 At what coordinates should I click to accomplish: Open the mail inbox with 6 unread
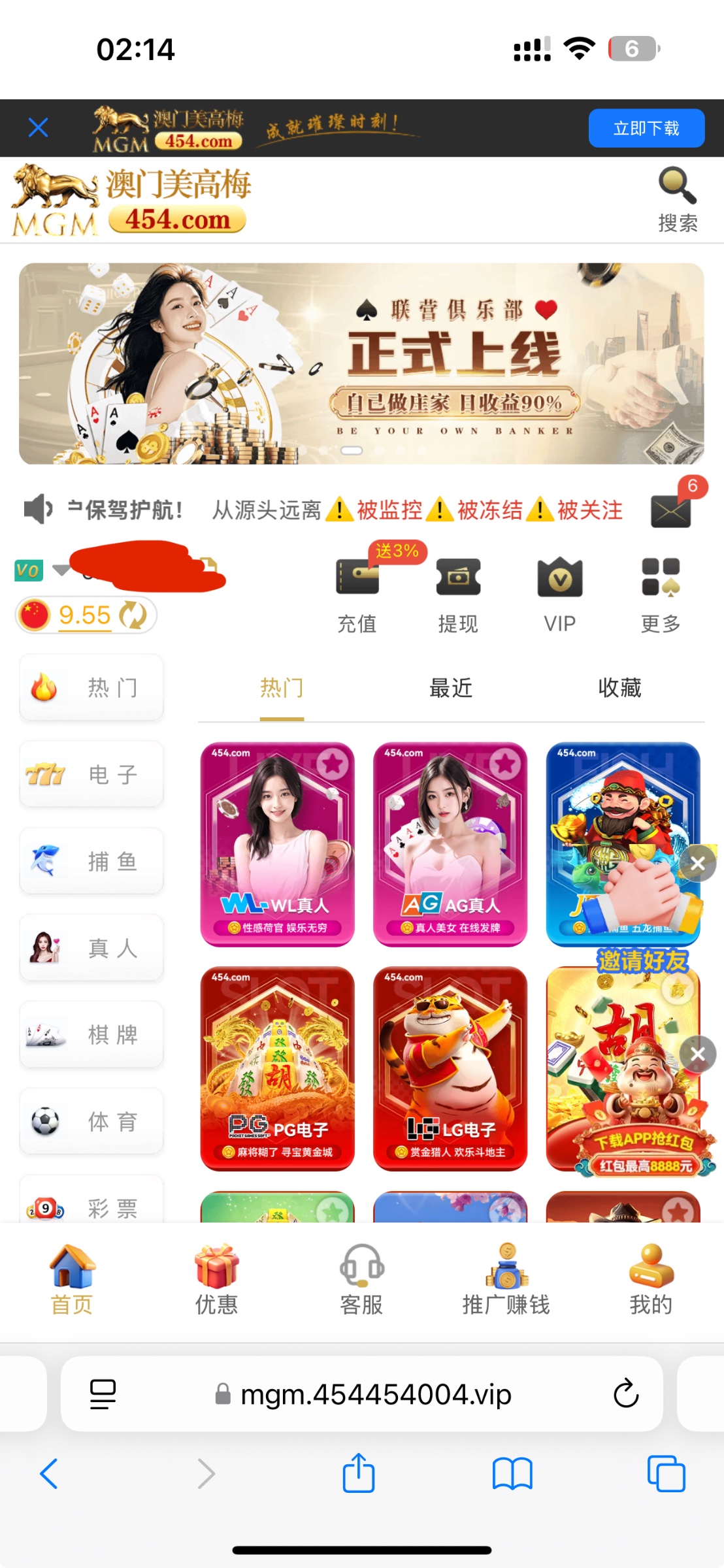[x=671, y=510]
